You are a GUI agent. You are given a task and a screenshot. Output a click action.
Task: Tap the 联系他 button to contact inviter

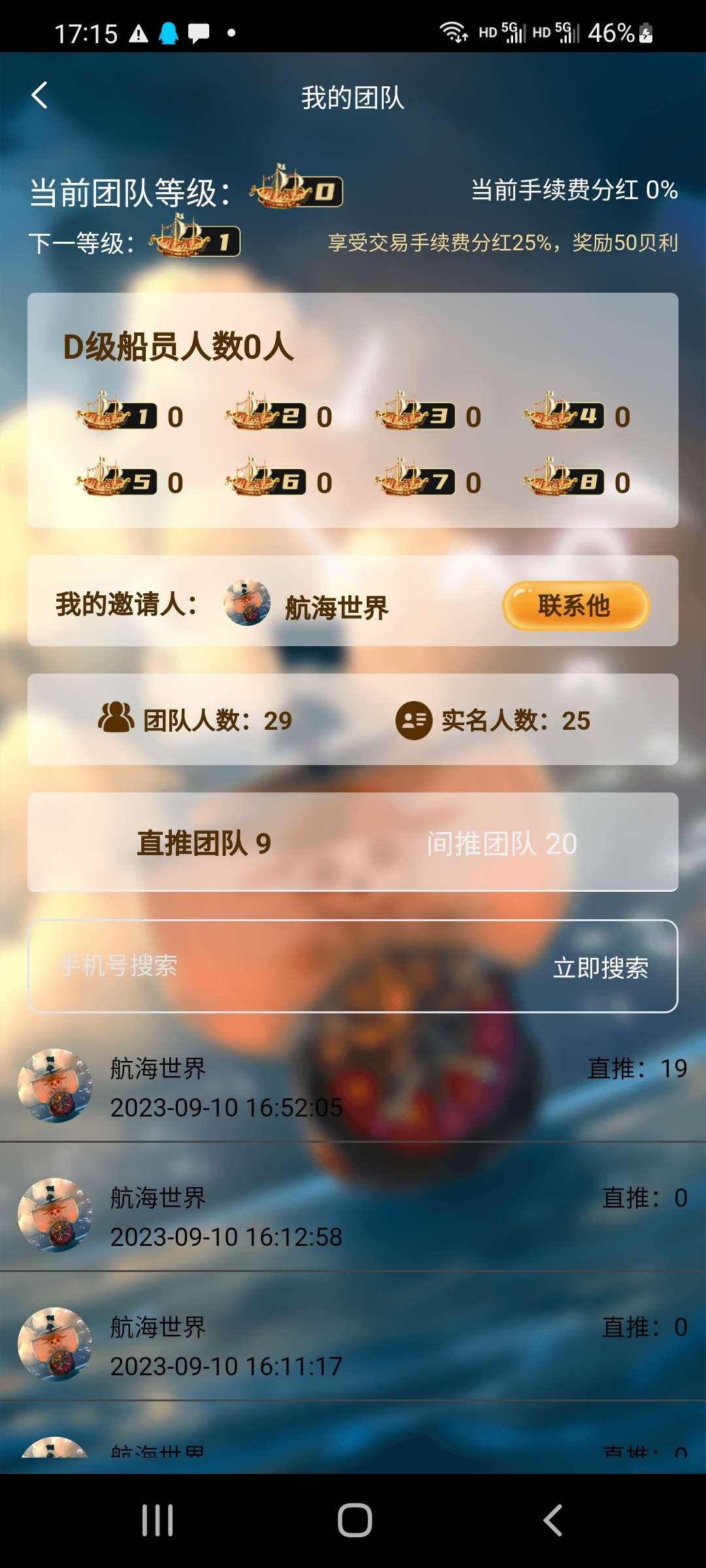pyautogui.click(x=576, y=606)
